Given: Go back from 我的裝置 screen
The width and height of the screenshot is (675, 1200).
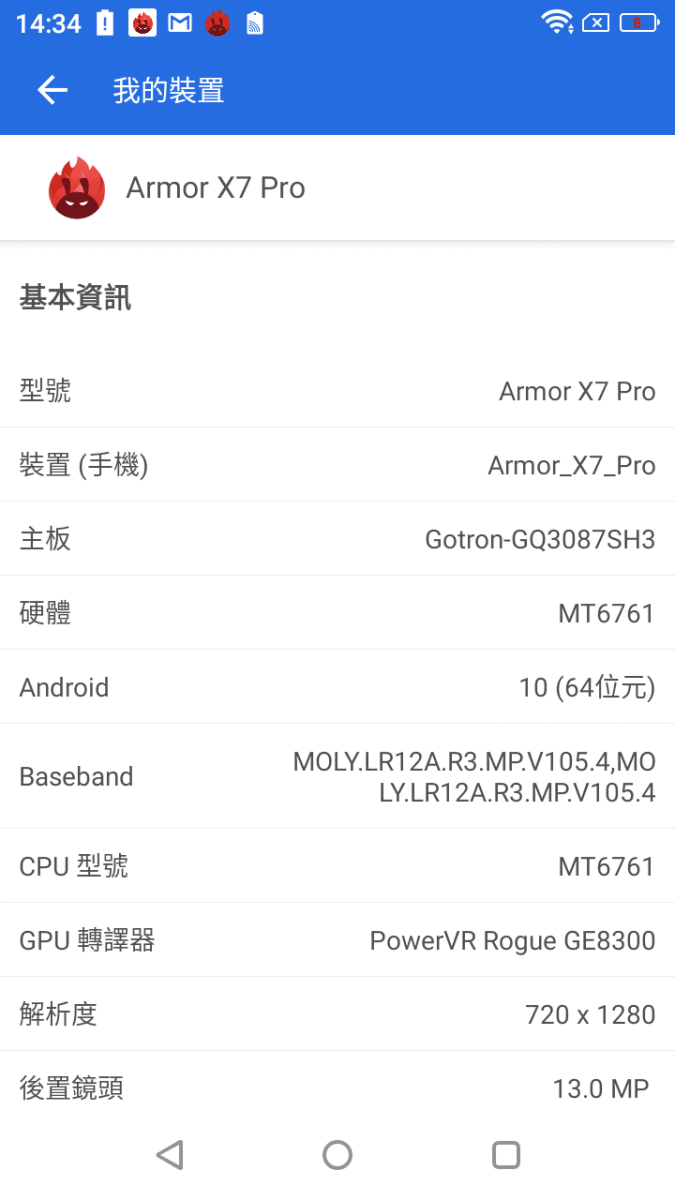Looking at the screenshot, I should pyautogui.click(x=52, y=91).
